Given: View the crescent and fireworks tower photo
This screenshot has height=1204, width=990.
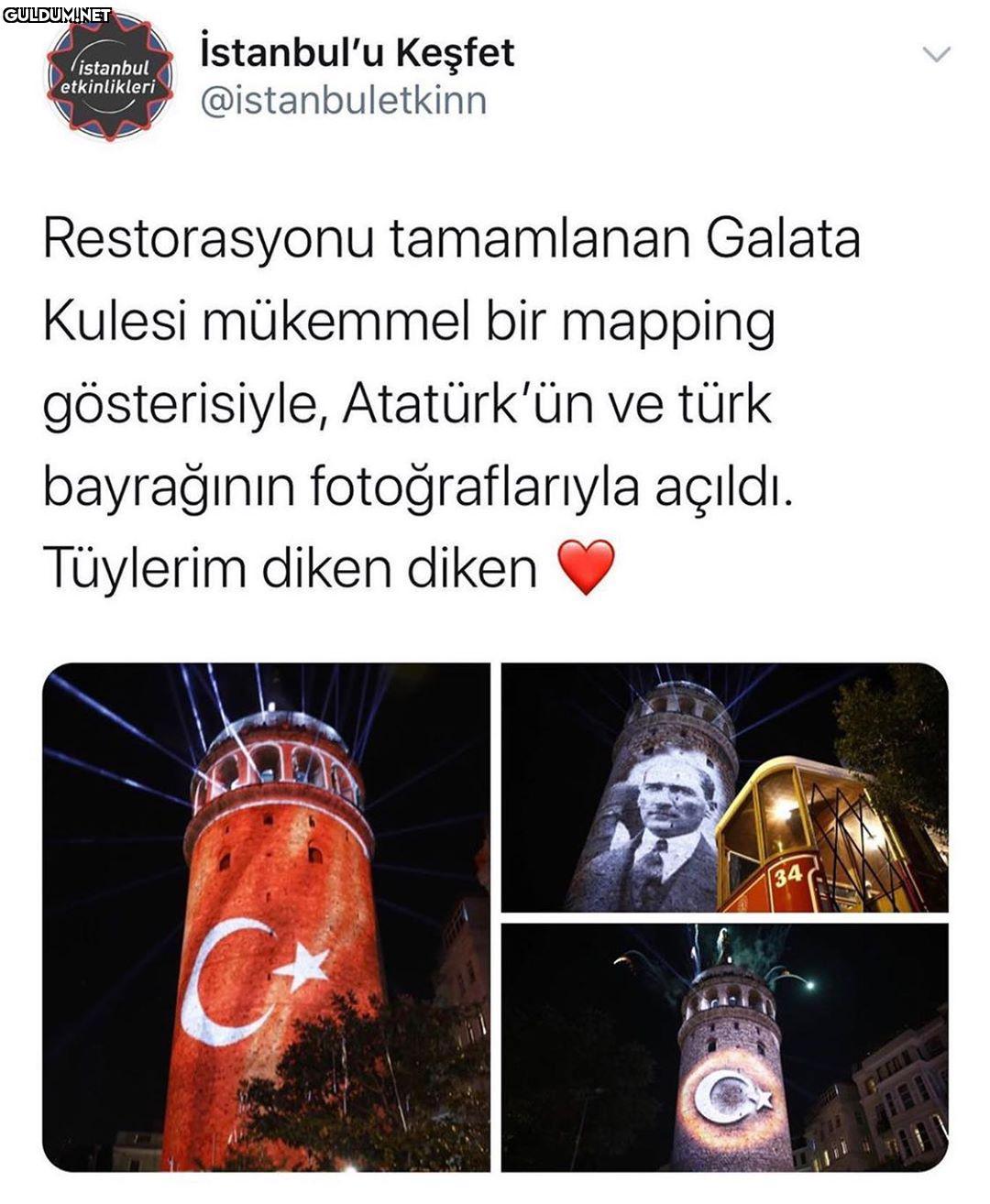Looking at the screenshot, I should (724, 1047).
